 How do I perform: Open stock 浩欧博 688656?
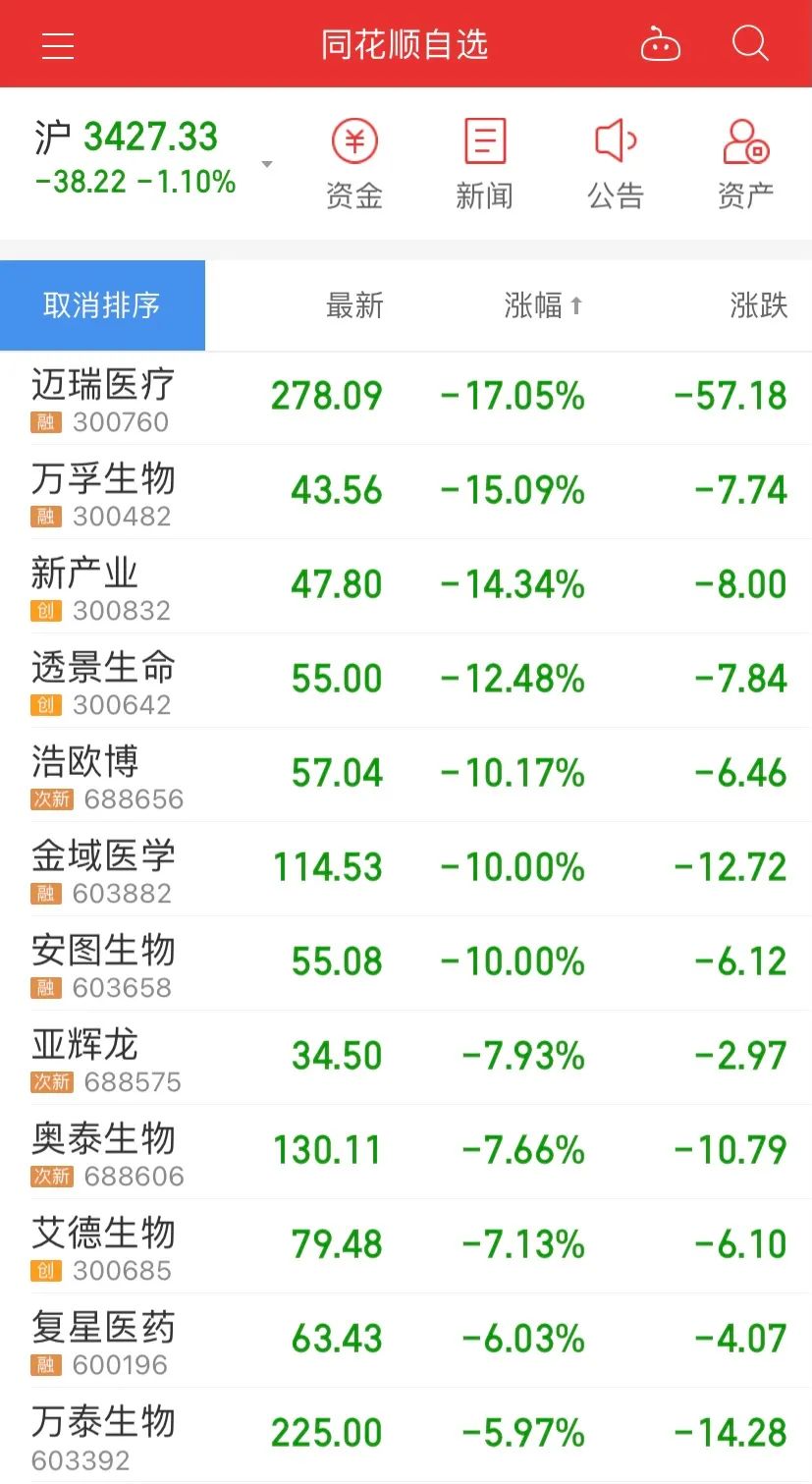[x=406, y=775]
